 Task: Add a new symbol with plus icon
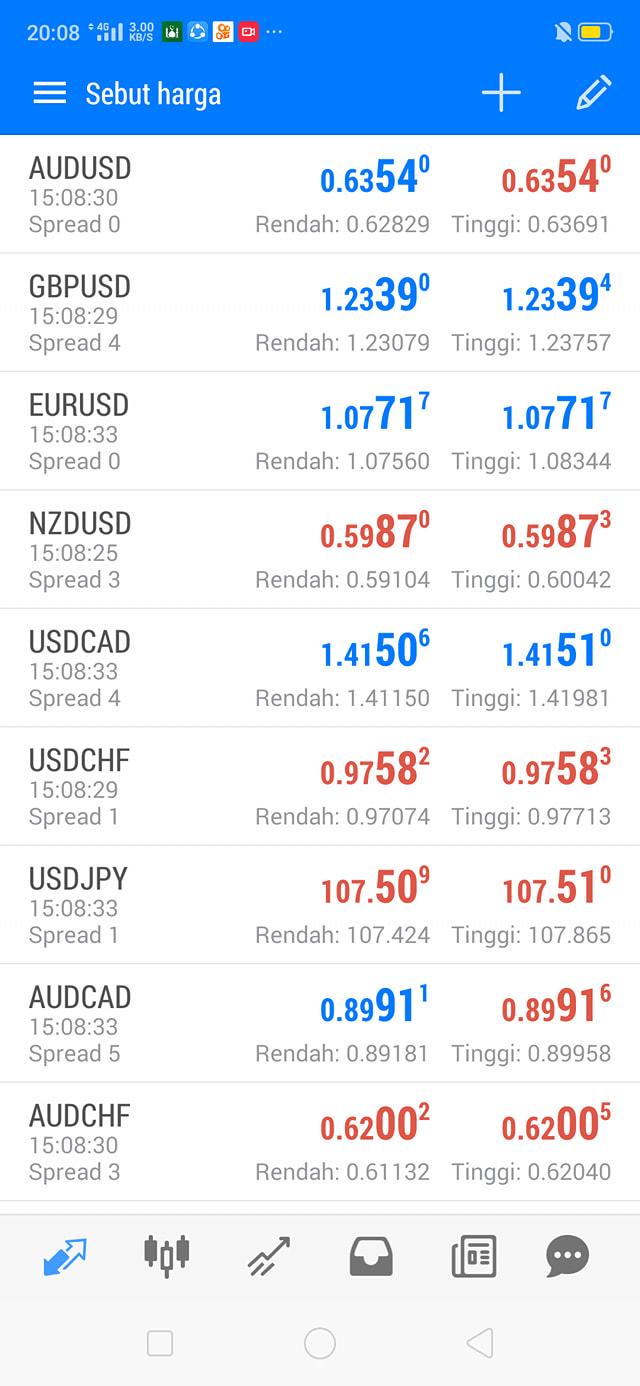click(501, 93)
